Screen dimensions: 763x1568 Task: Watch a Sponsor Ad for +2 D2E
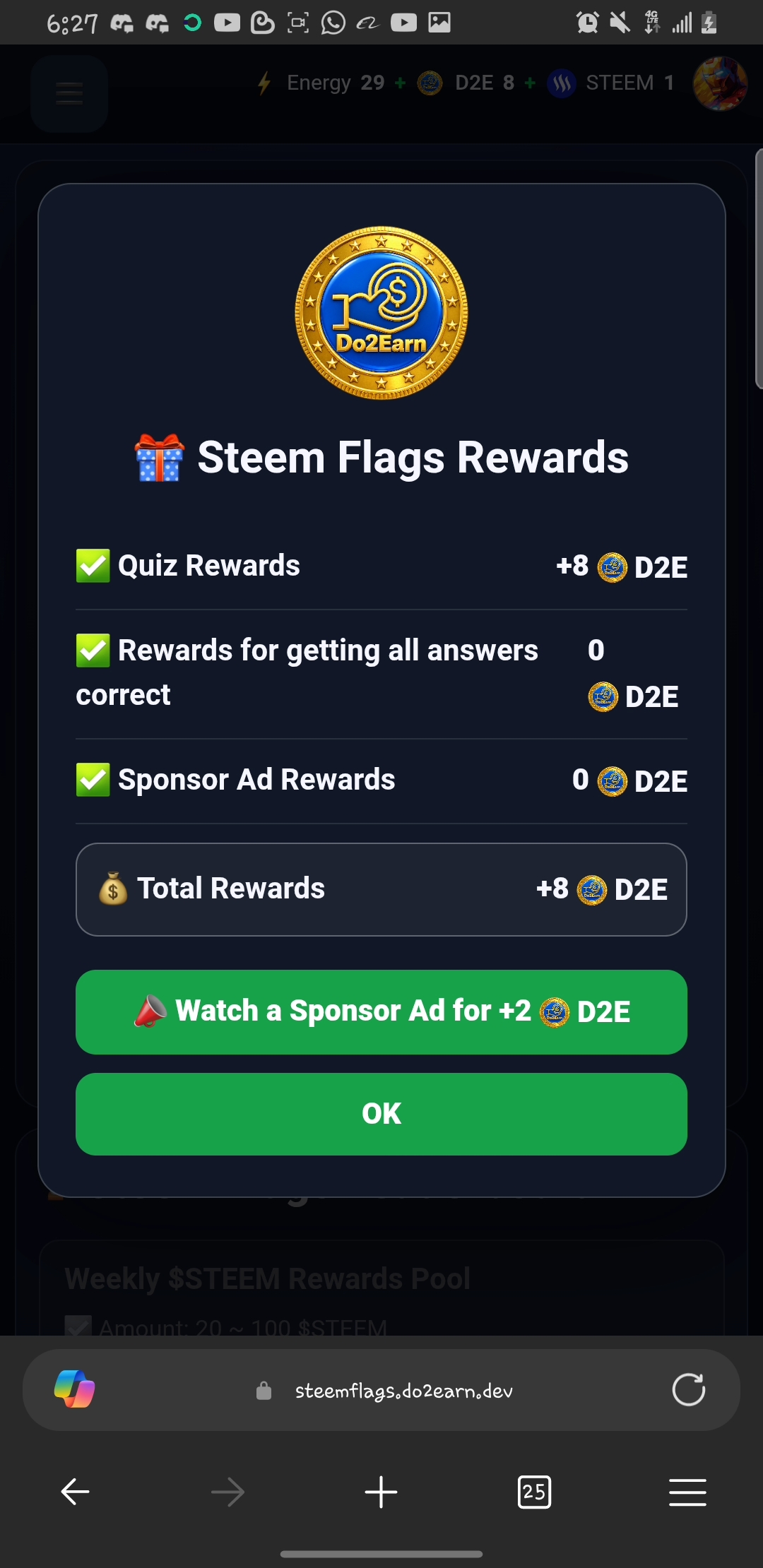(381, 1011)
